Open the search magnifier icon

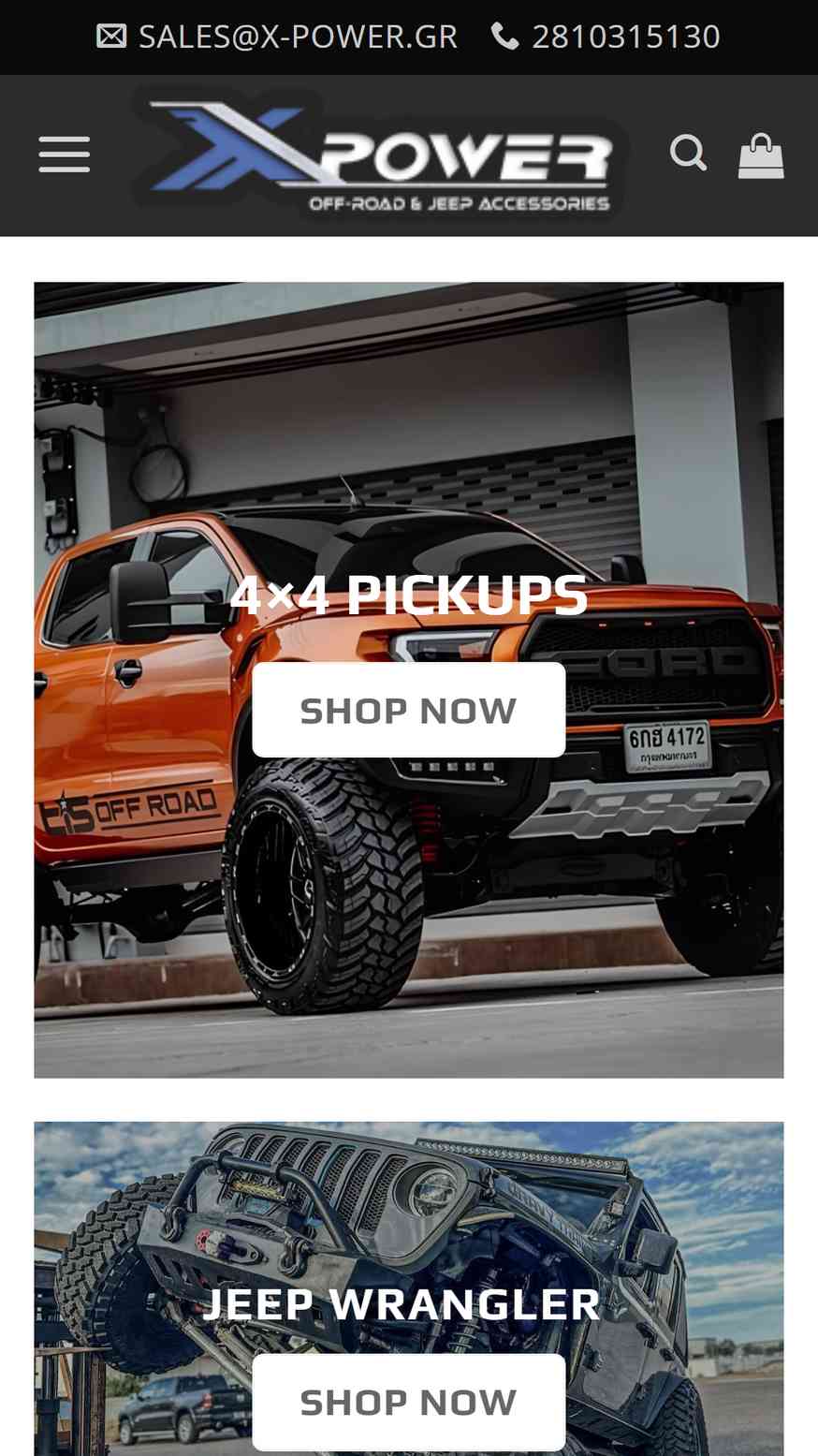pyautogui.click(x=688, y=153)
